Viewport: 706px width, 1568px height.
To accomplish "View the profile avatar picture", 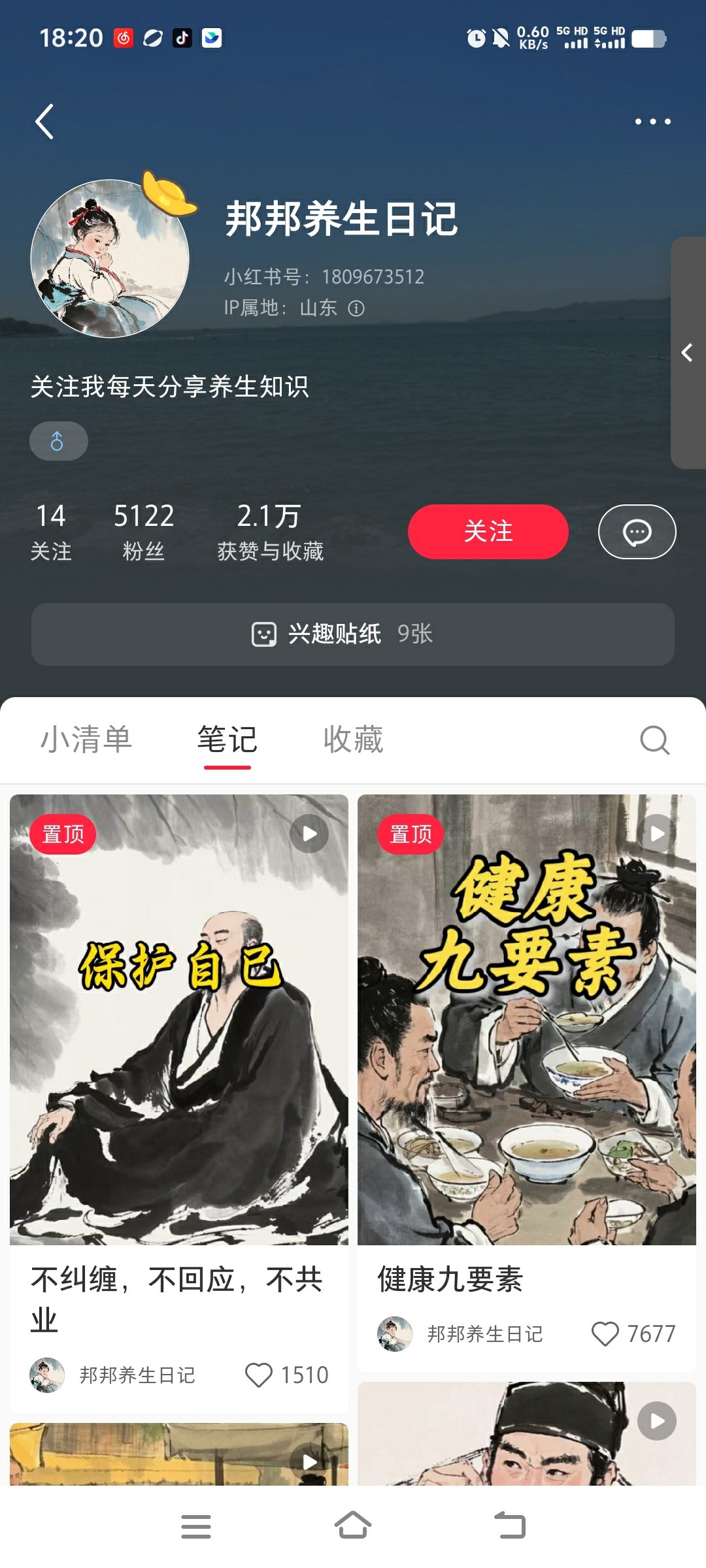I will tap(110, 259).
